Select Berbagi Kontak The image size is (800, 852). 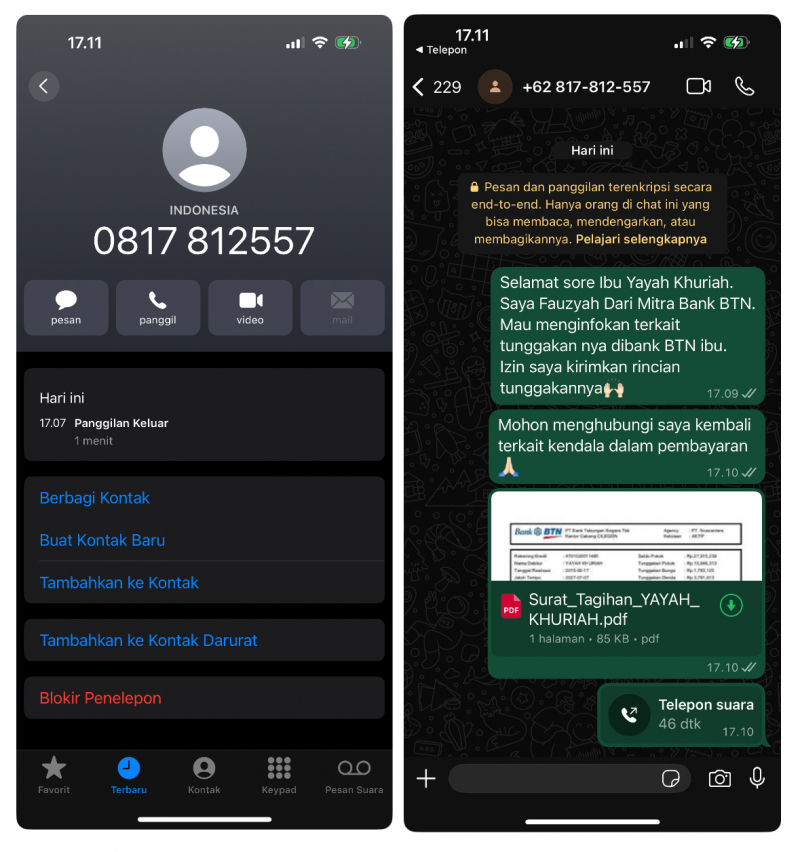tap(95, 498)
